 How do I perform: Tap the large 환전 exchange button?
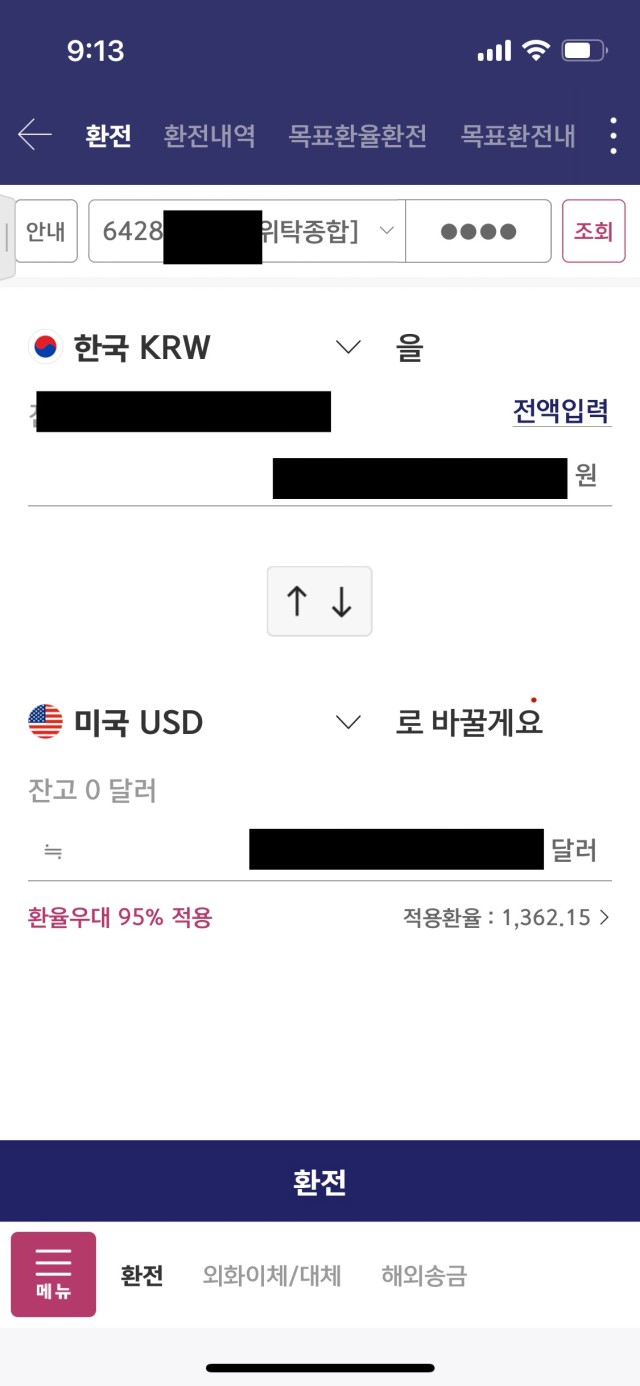[x=320, y=1181]
